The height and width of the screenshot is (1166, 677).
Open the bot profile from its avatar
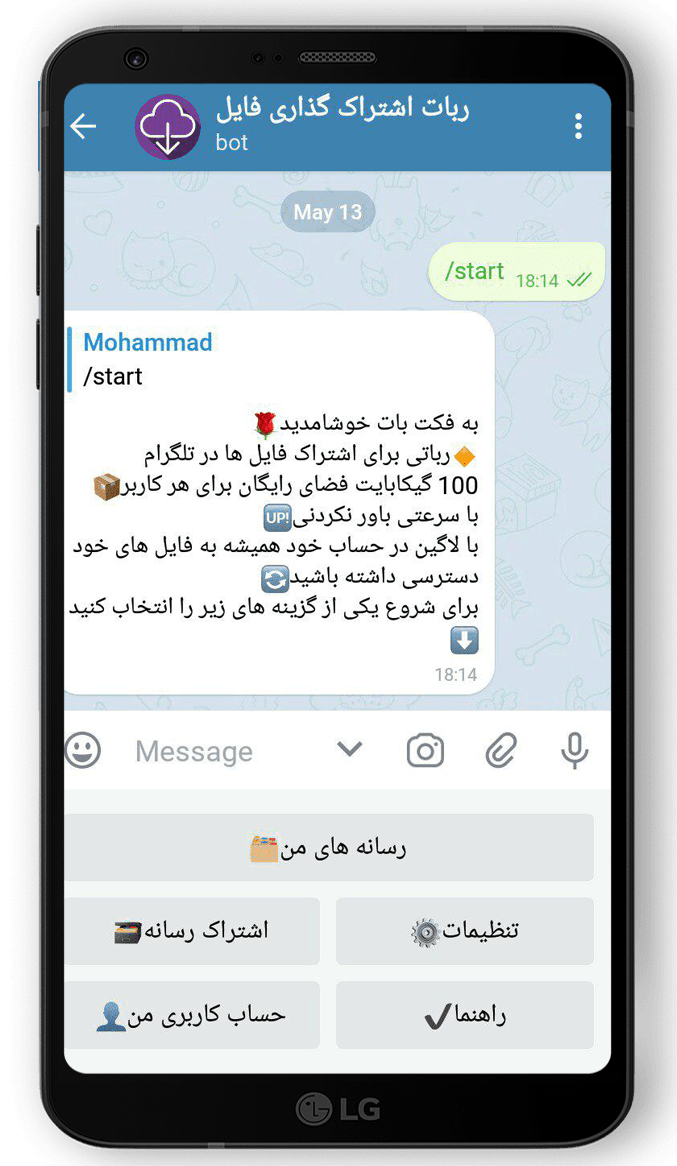(x=168, y=127)
